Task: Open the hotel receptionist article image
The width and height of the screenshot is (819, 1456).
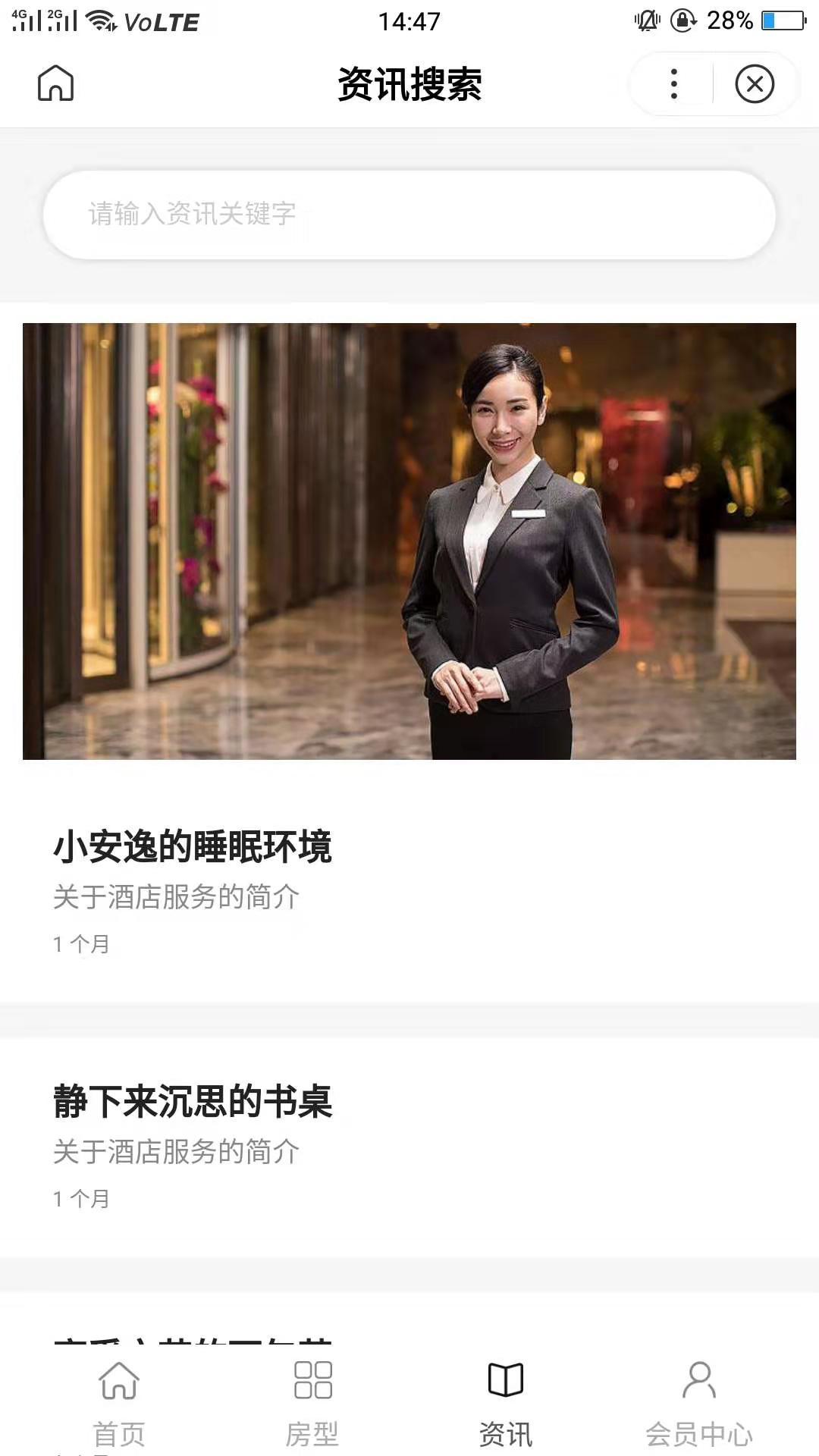Action: tap(409, 541)
